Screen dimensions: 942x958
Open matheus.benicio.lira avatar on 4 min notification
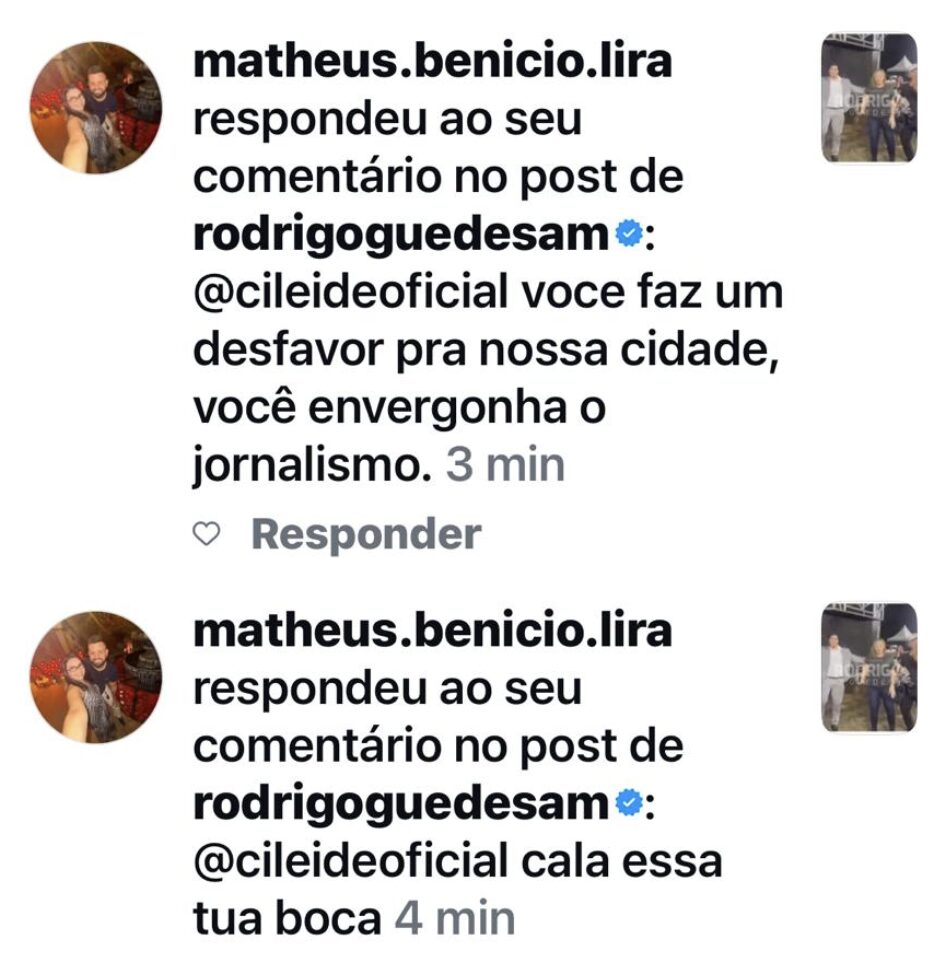[x=95, y=677]
